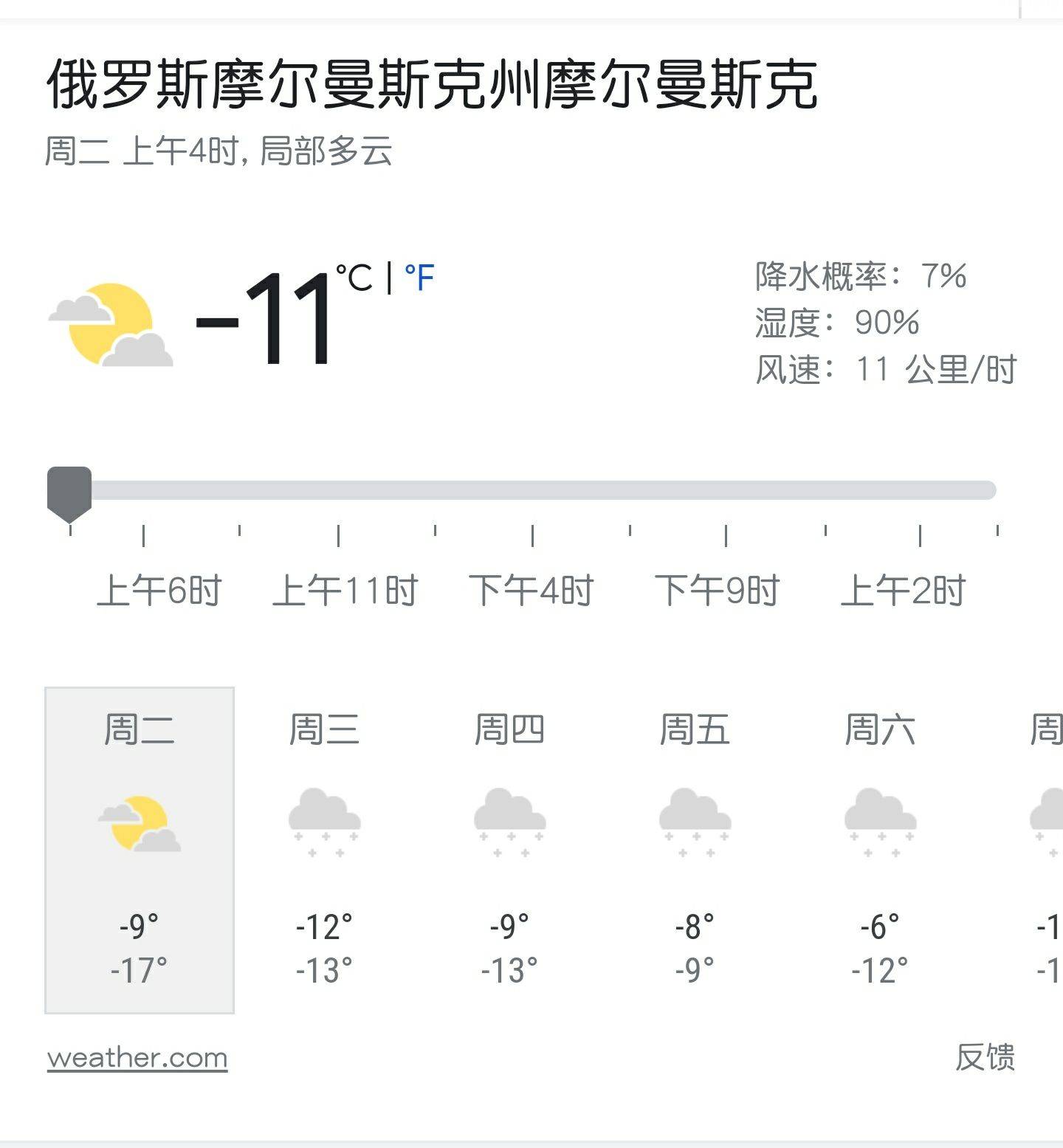Image resolution: width=1063 pixels, height=1148 pixels.
Task: Tap 反馈 to send feedback
Action: pyautogui.click(x=985, y=1057)
